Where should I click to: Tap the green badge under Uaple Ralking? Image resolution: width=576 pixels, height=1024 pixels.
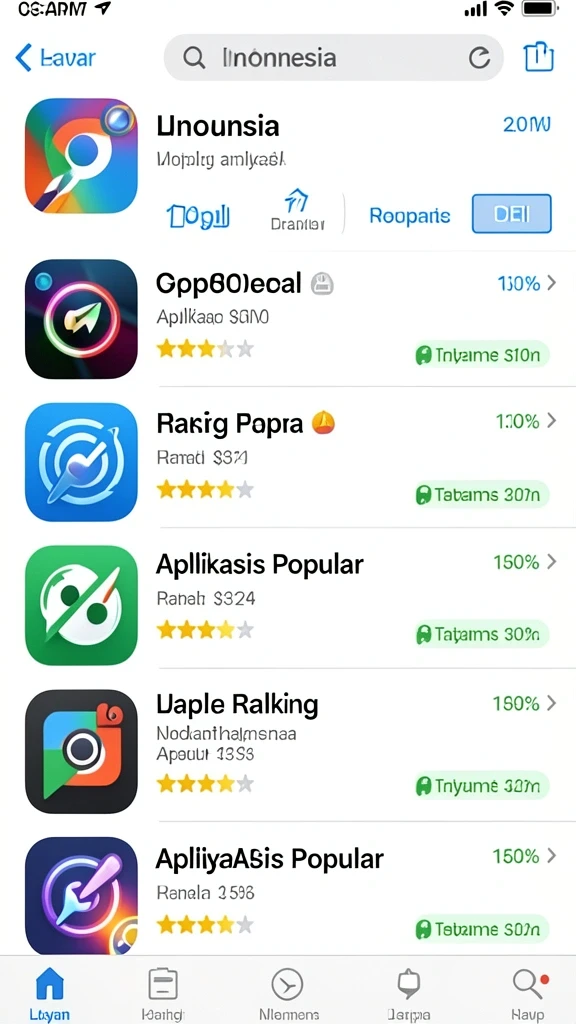point(481,786)
